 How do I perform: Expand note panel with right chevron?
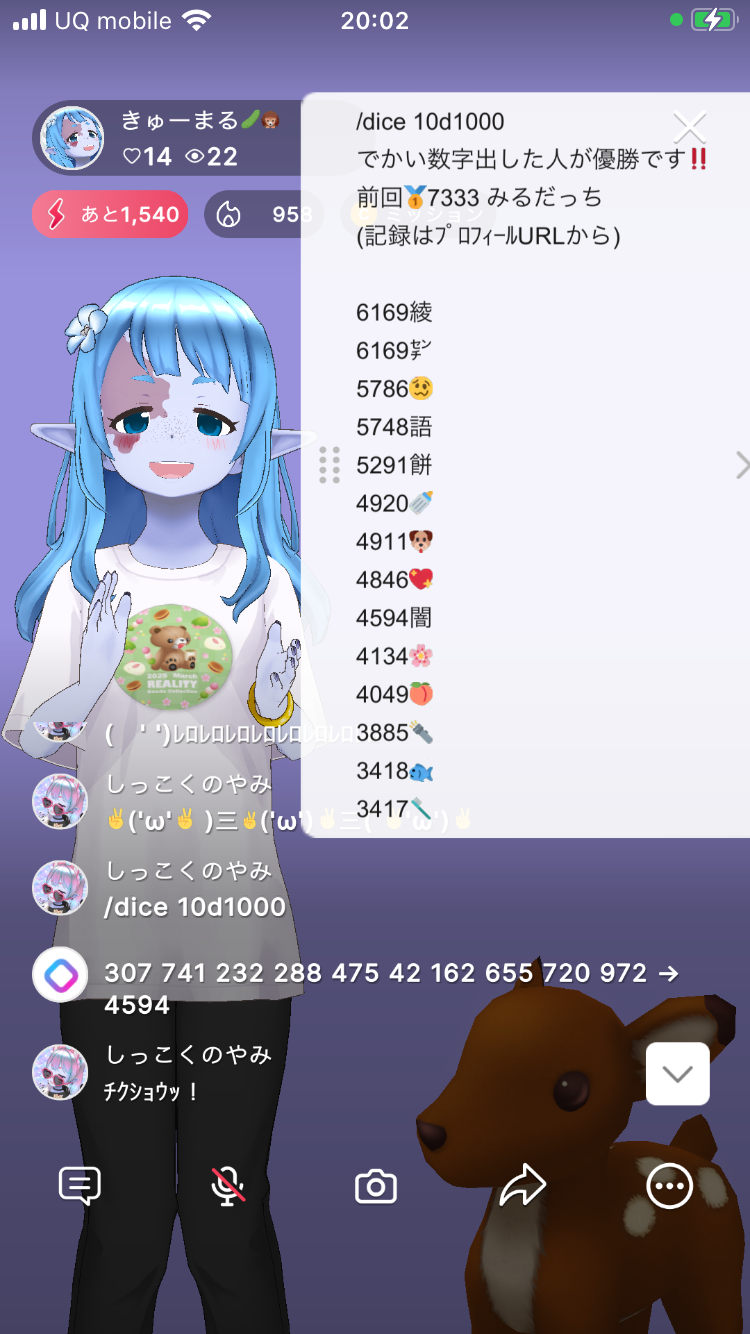point(741,465)
